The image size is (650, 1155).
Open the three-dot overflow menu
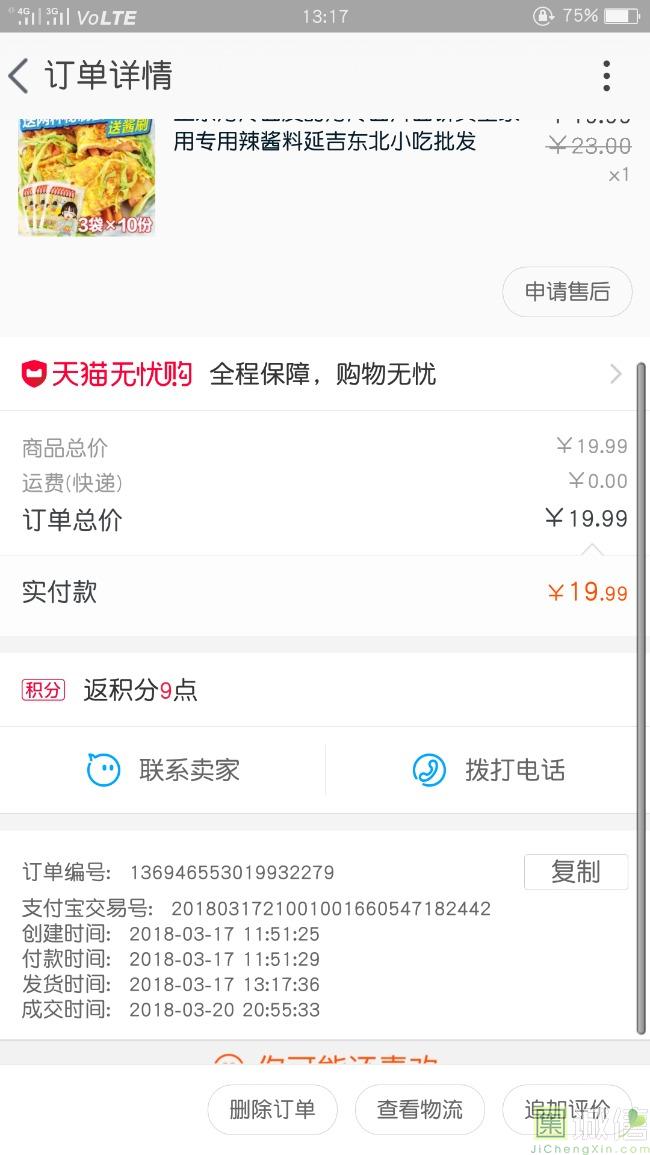[606, 76]
